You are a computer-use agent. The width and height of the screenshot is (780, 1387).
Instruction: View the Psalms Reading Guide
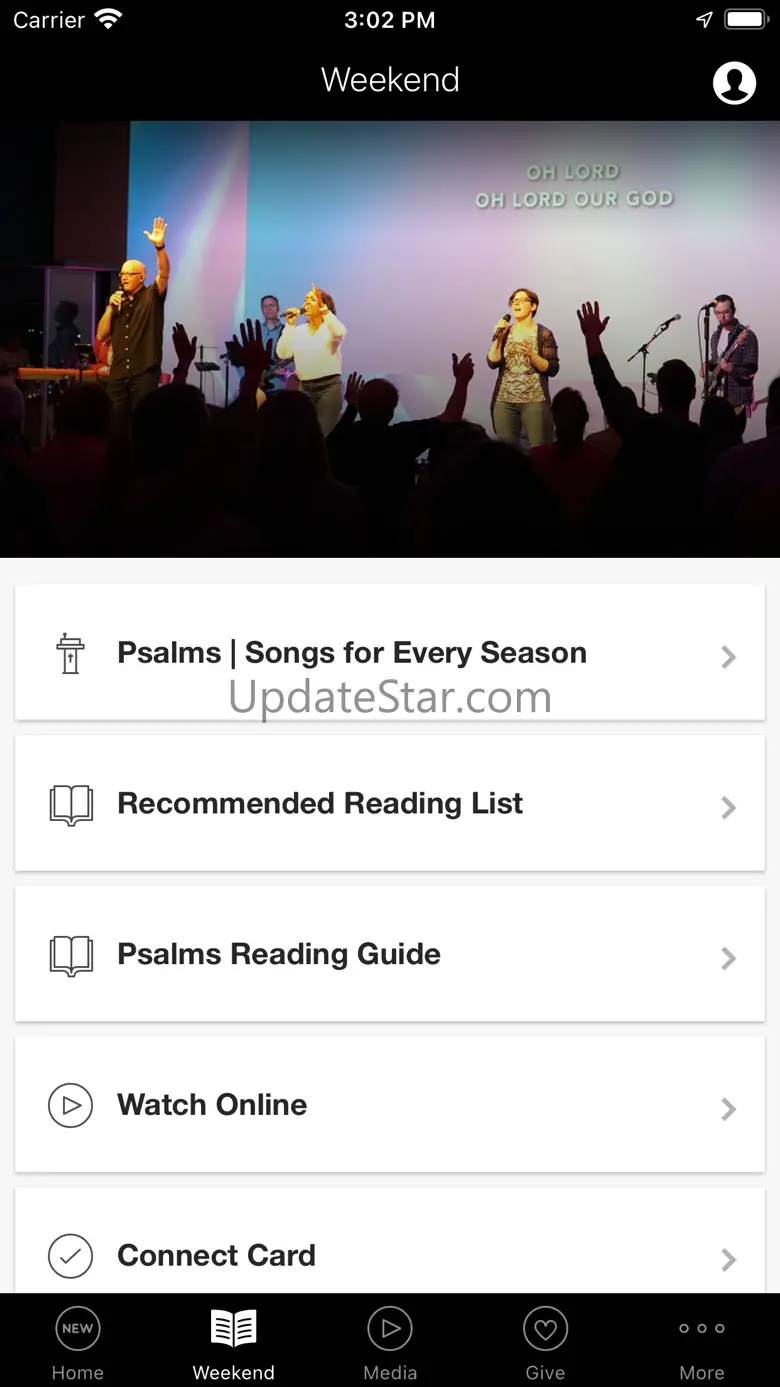point(390,955)
